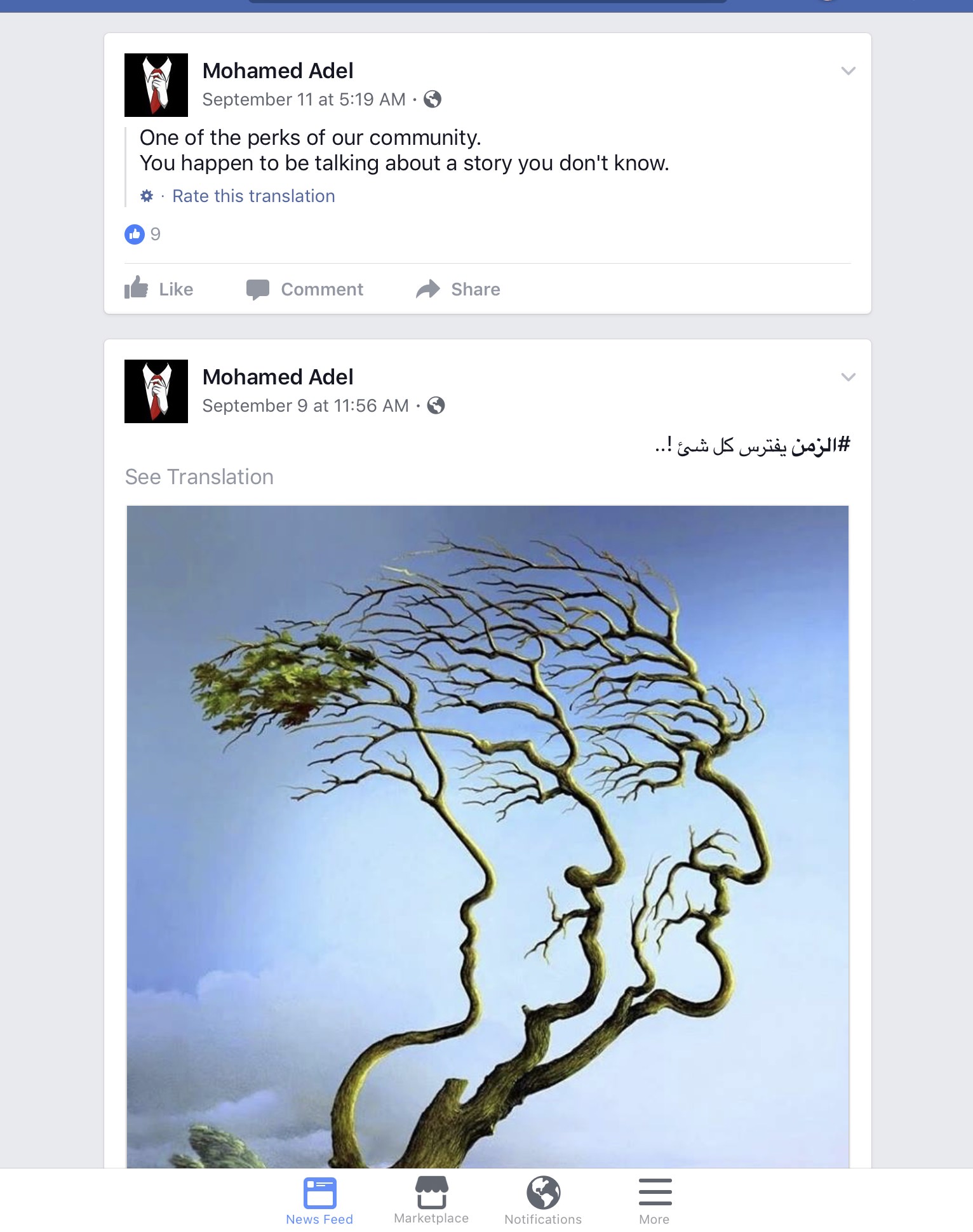
Task: Switch to the News Feed tab
Action: (319, 1201)
